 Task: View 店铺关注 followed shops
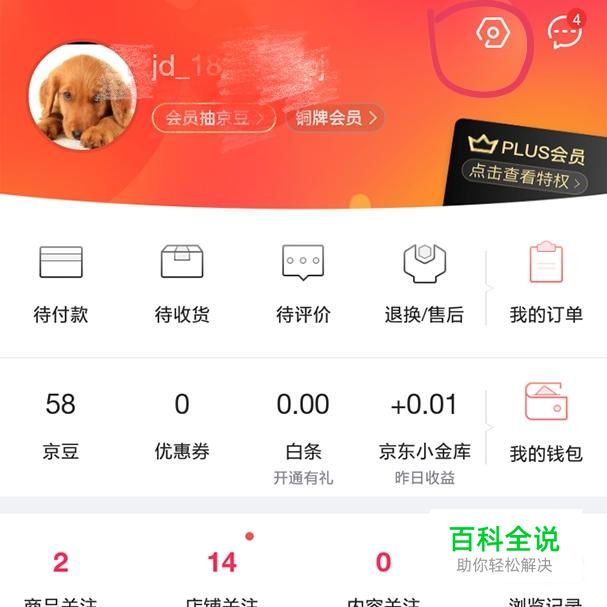click(222, 577)
